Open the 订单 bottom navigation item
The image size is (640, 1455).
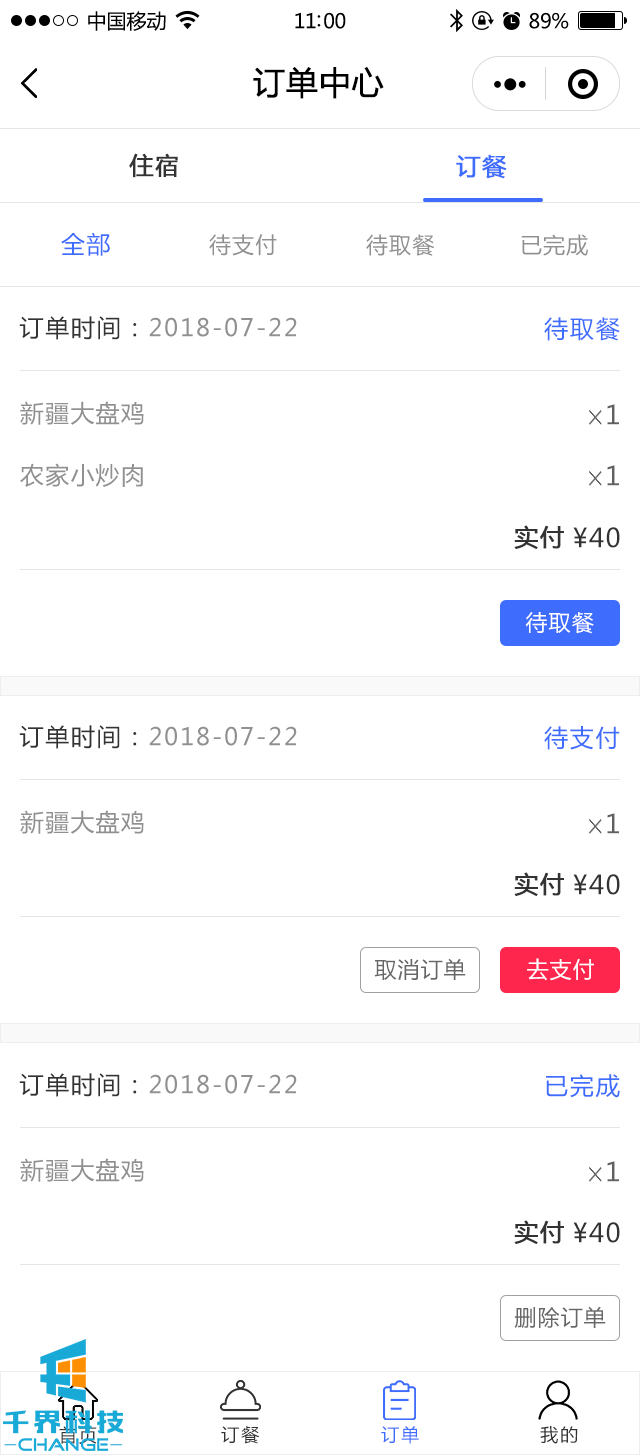click(x=400, y=1413)
